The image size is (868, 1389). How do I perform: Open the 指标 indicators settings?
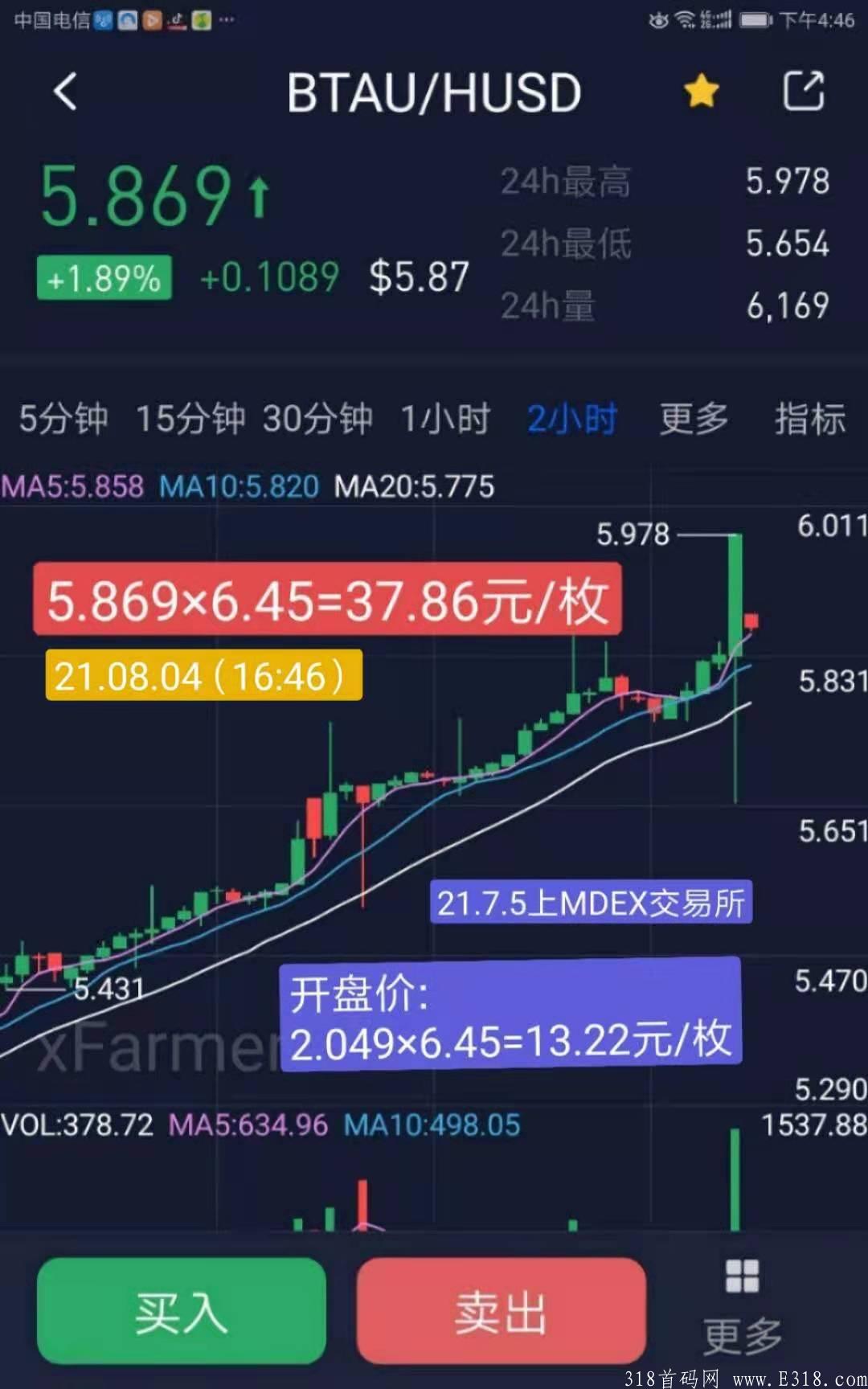(x=809, y=419)
